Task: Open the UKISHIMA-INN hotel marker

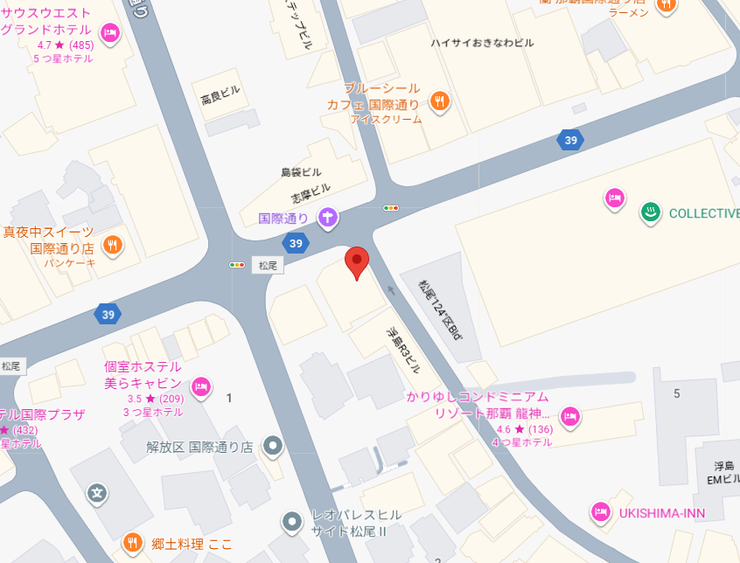Action: 601,511
